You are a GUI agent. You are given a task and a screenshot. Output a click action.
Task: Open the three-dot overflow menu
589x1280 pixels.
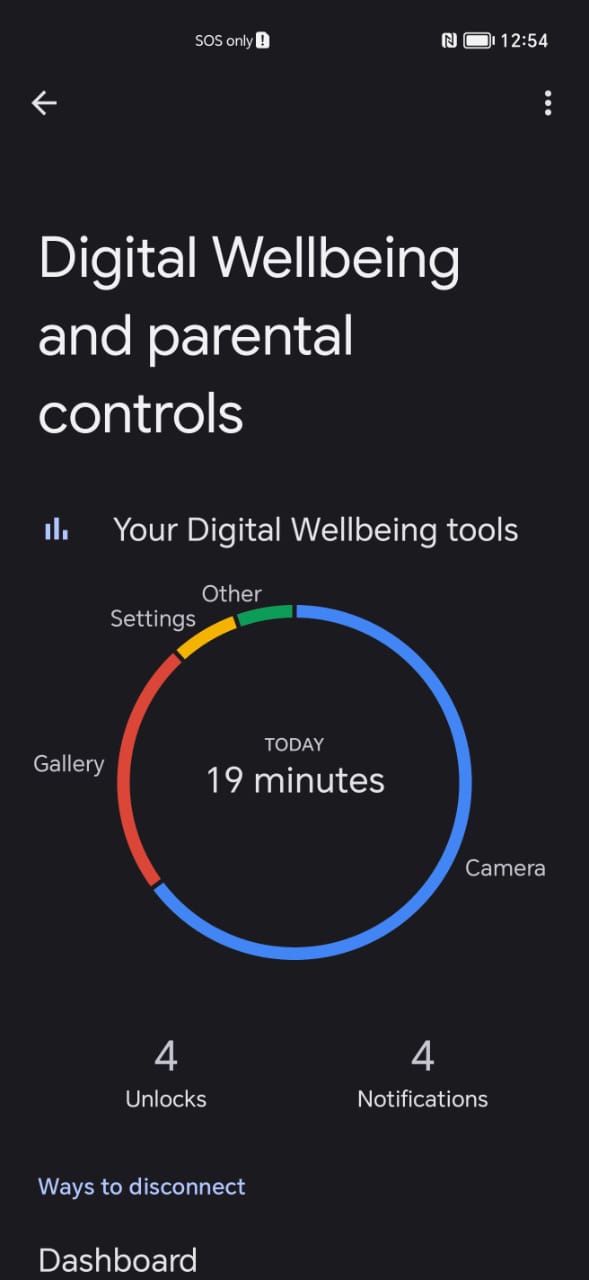pyautogui.click(x=547, y=103)
